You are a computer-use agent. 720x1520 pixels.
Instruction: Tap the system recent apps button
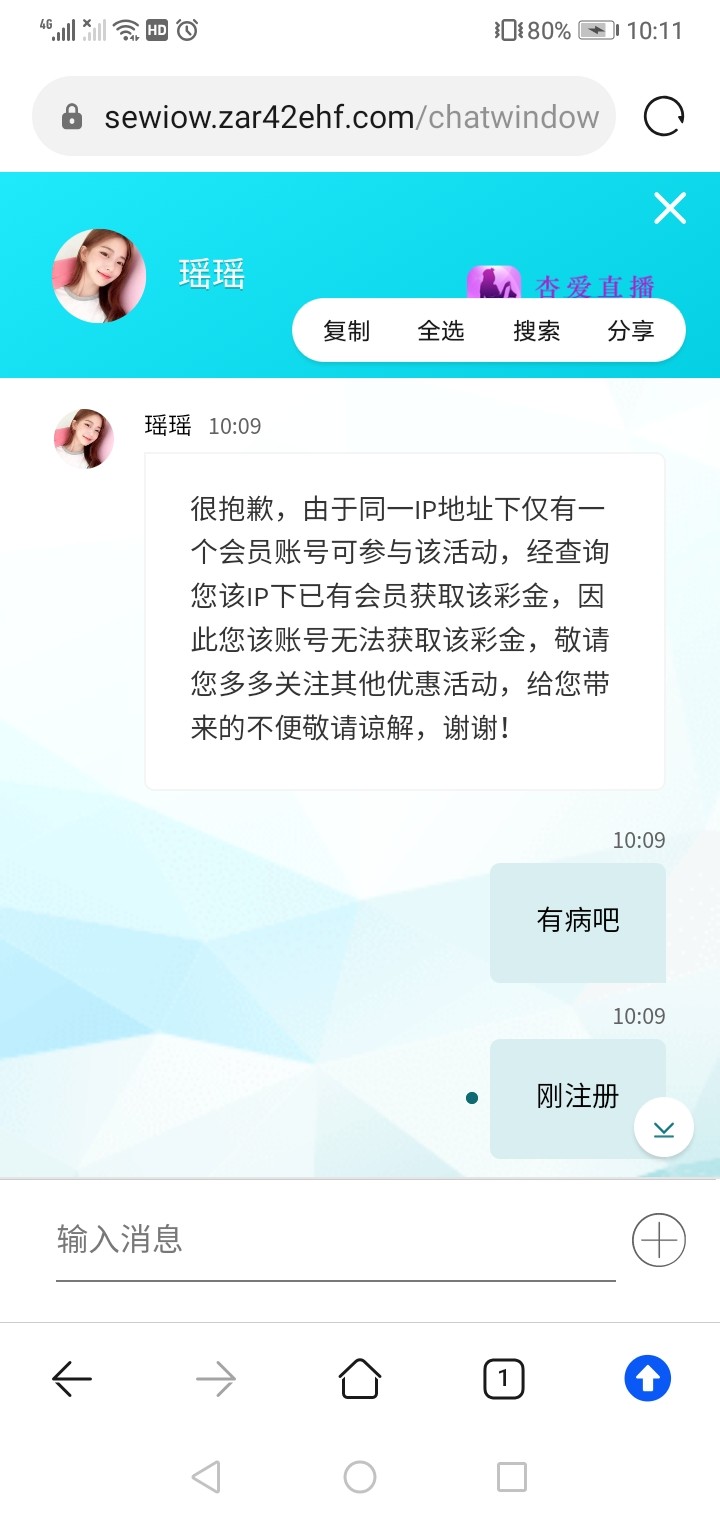tap(511, 1477)
